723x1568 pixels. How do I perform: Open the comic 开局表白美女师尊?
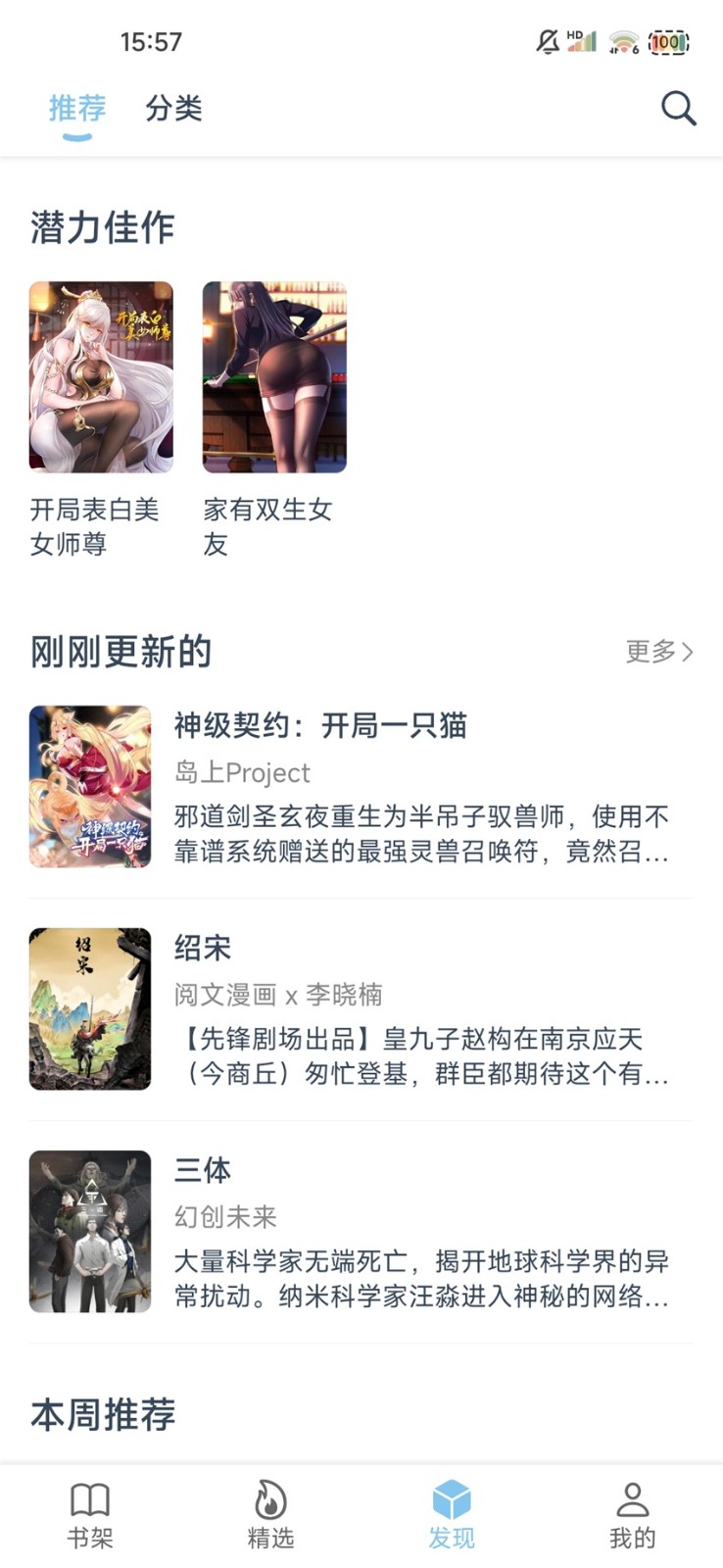click(x=101, y=377)
